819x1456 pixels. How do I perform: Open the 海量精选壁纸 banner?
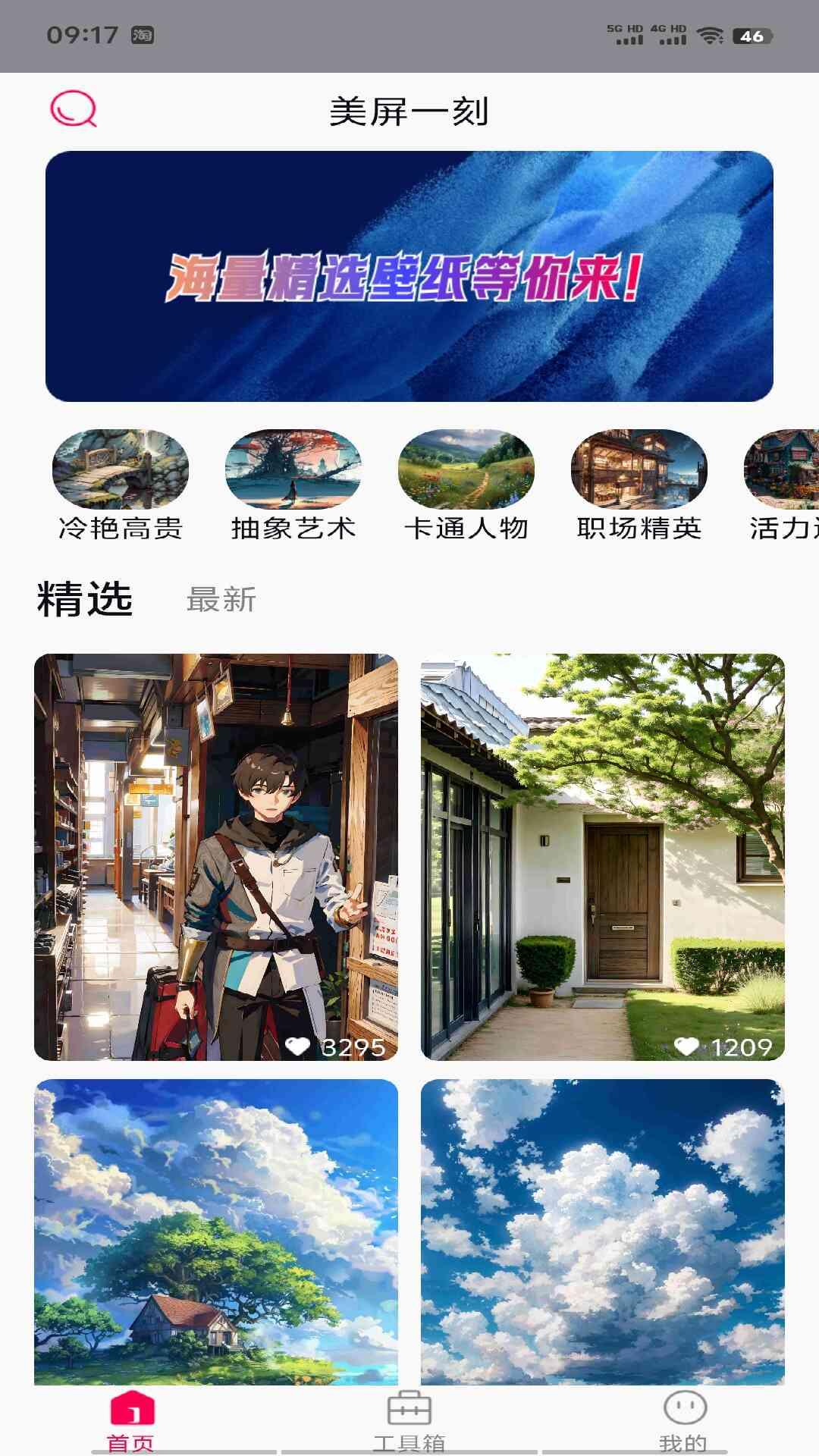point(409,276)
